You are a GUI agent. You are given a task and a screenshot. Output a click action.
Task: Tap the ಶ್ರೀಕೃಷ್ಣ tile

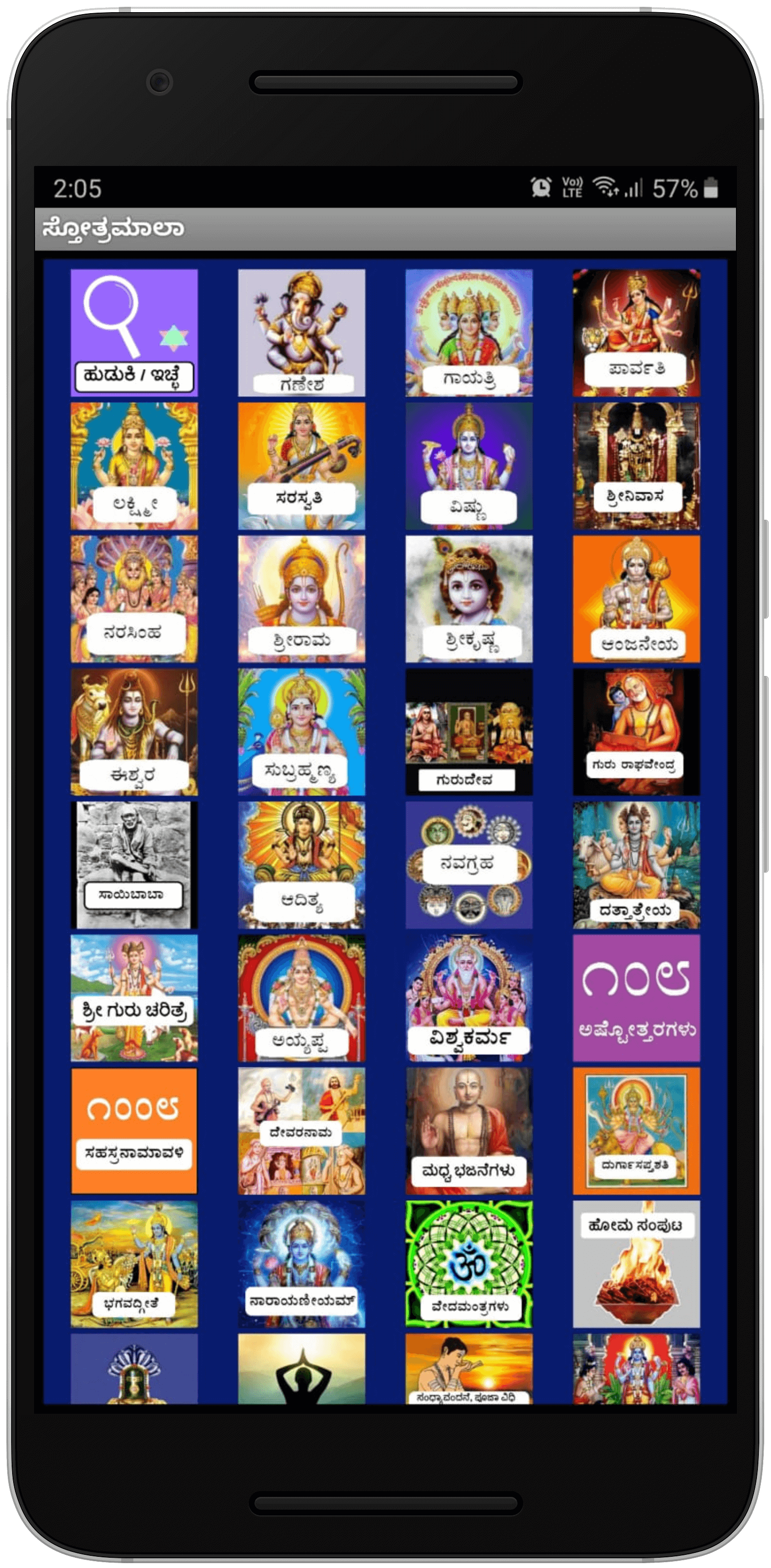[469, 599]
